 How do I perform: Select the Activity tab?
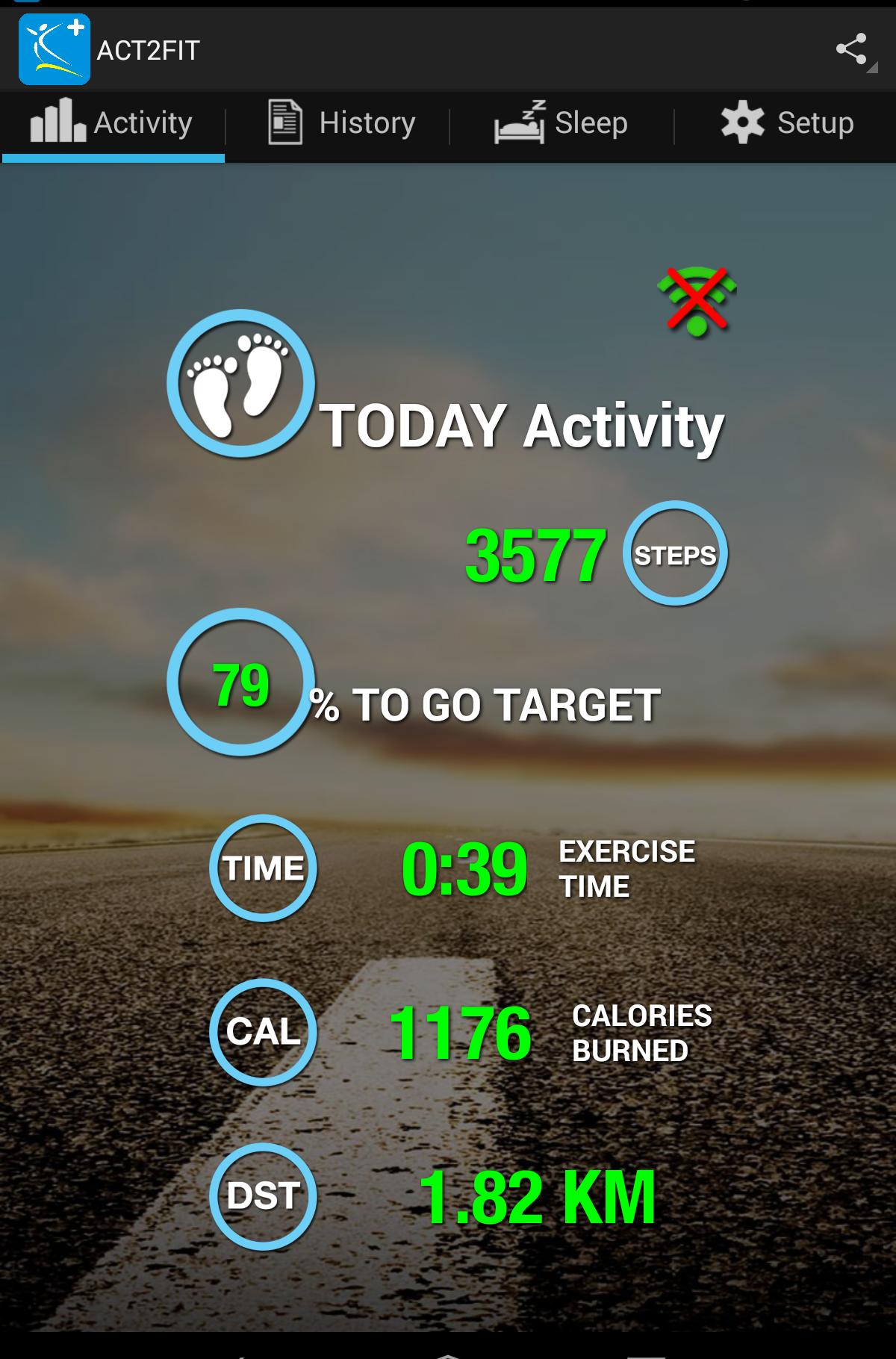click(113, 123)
